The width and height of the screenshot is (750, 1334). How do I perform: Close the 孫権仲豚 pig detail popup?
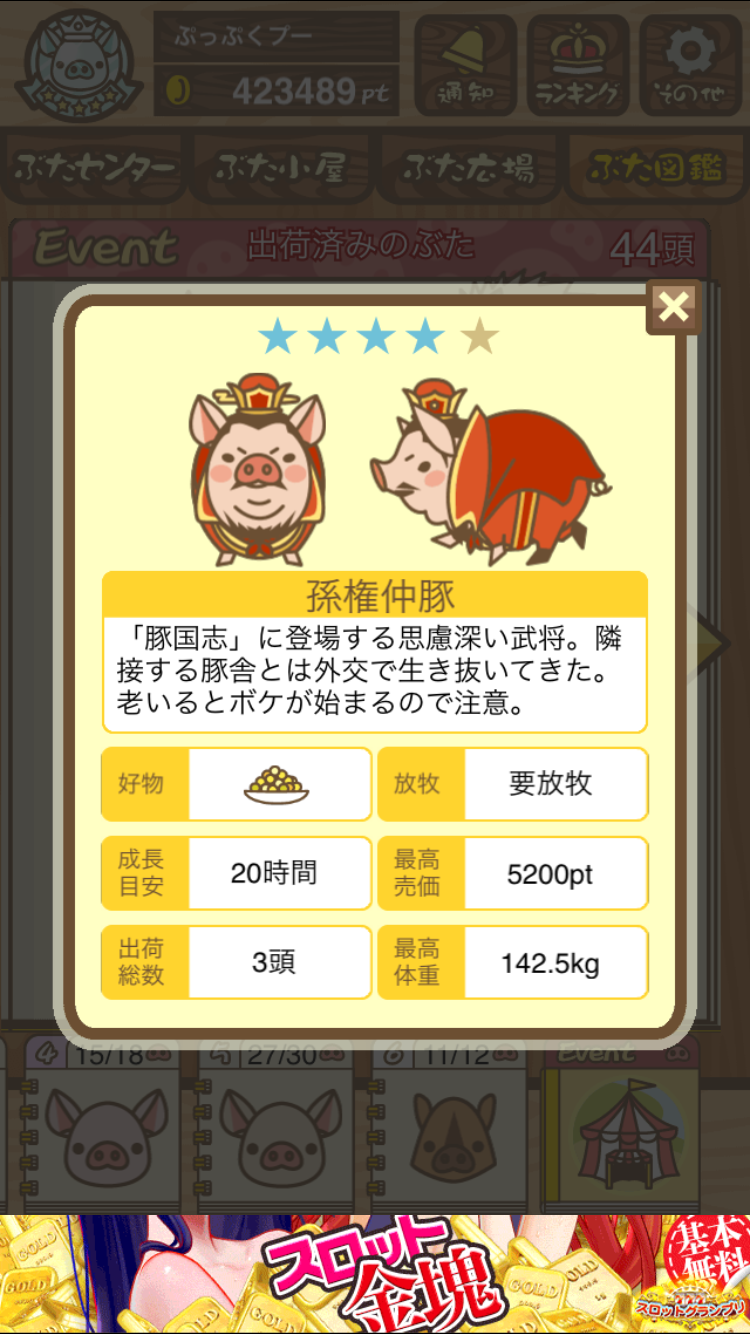pyautogui.click(x=673, y=307)
